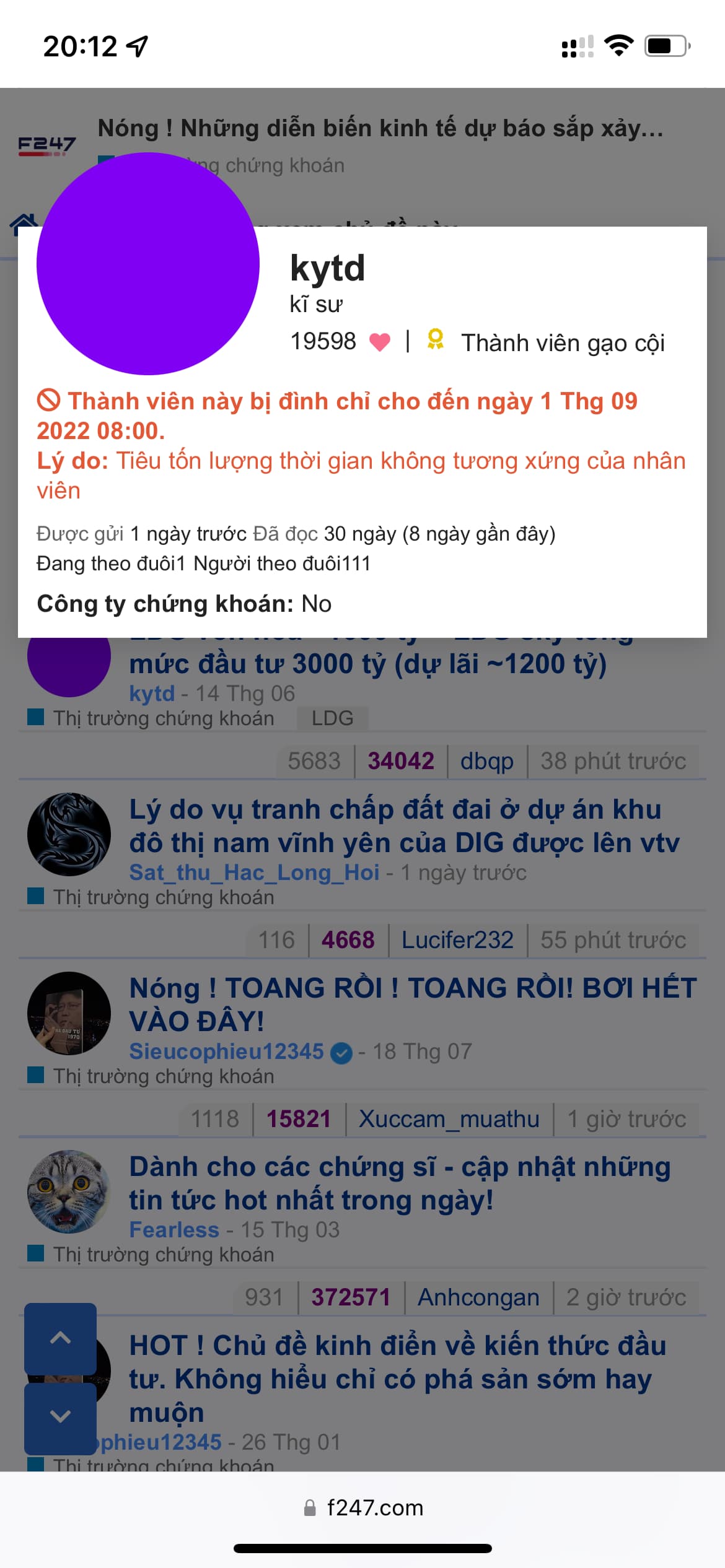
Task: Open the HOT ! Chủ đề kinh điển thread
Action: (x=397, y=1379)
